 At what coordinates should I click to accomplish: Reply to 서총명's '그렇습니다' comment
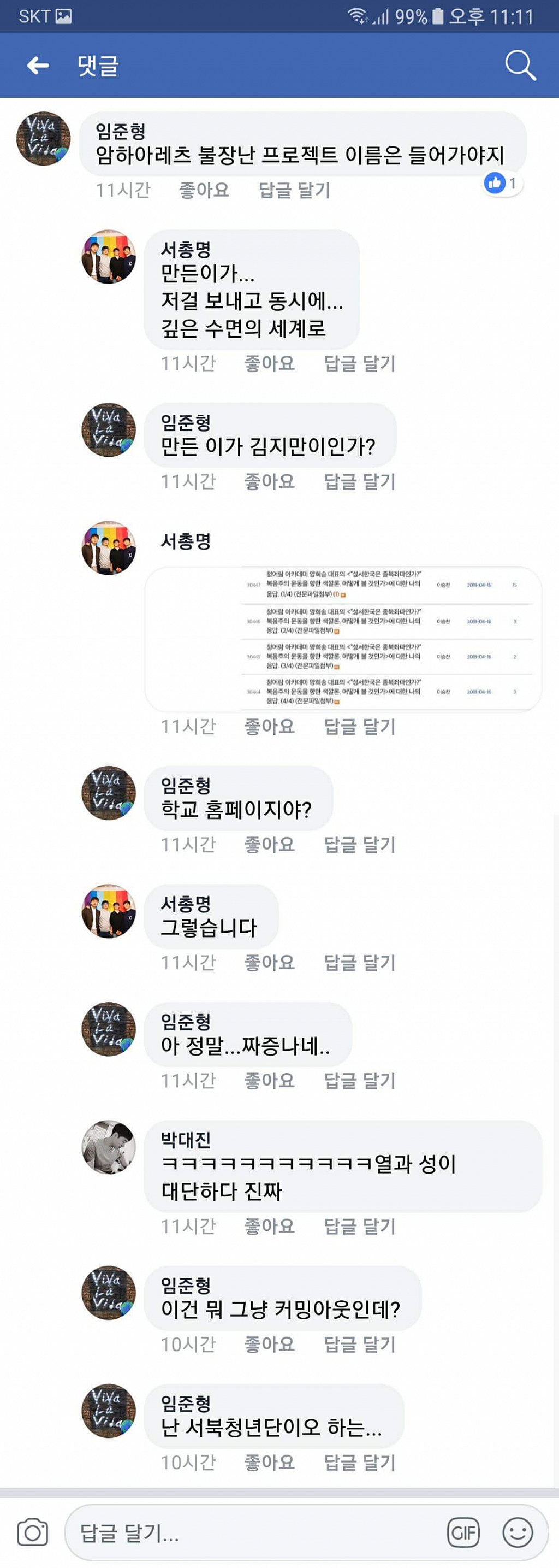click(x=359, y=962)
